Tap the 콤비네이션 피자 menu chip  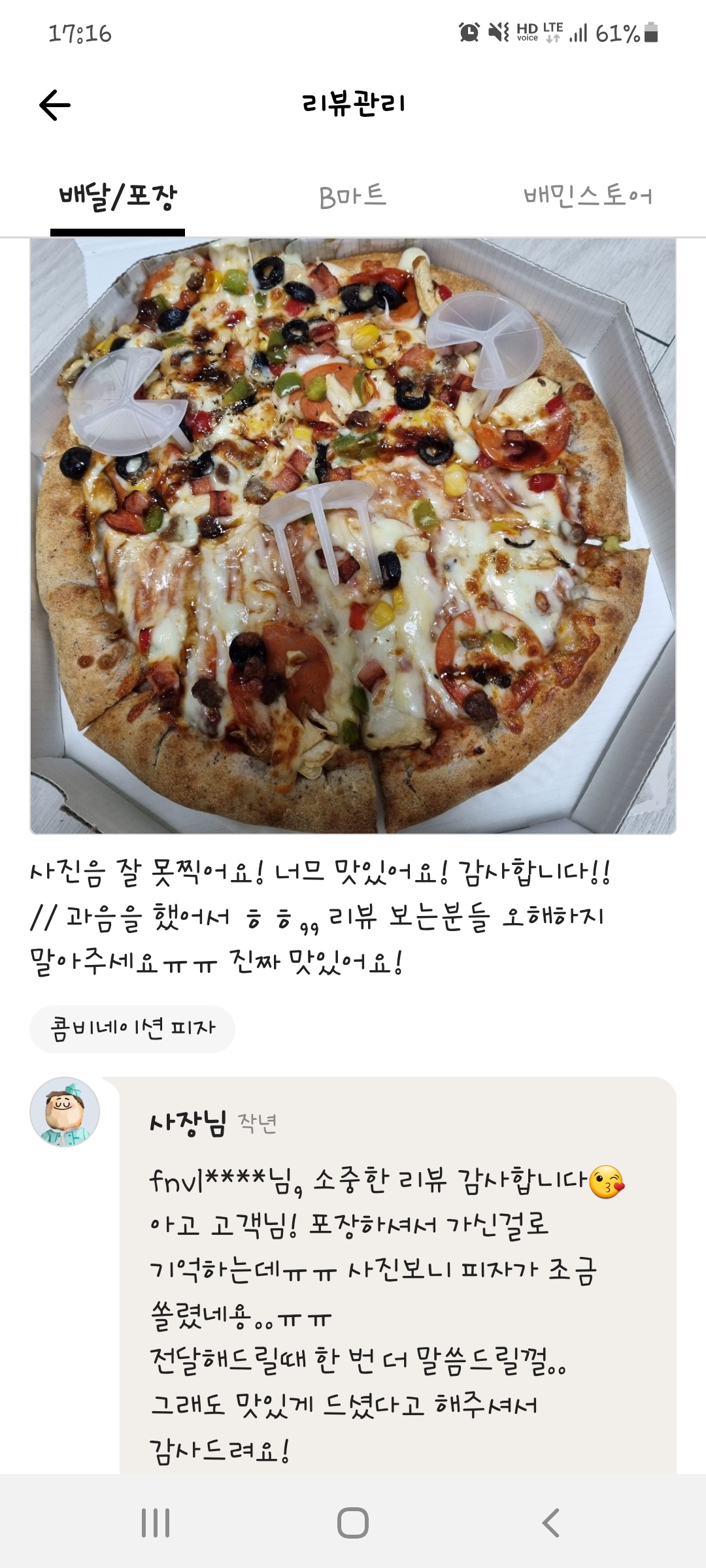point(132,1028)
